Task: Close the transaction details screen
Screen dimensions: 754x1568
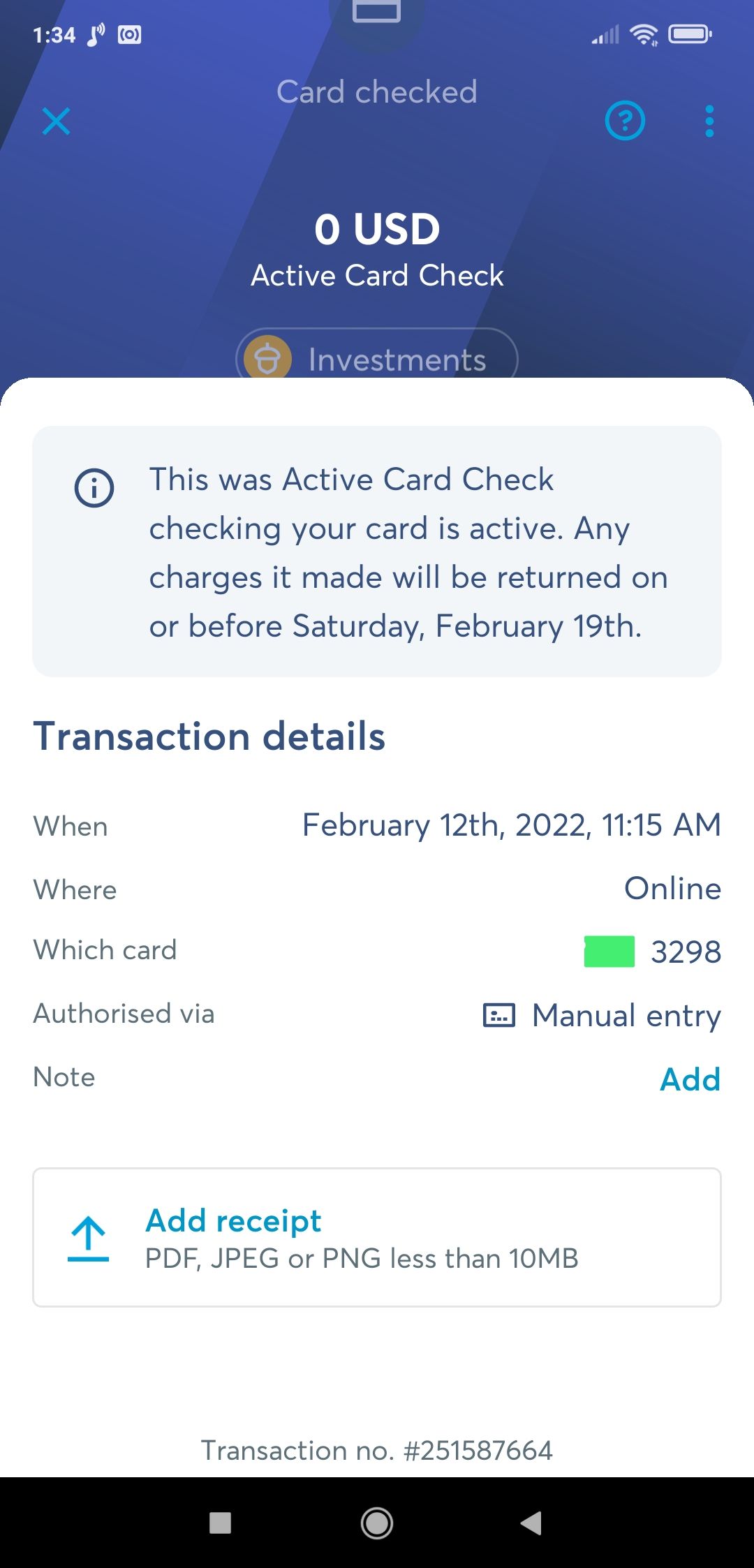Action: tap(56, 121)
